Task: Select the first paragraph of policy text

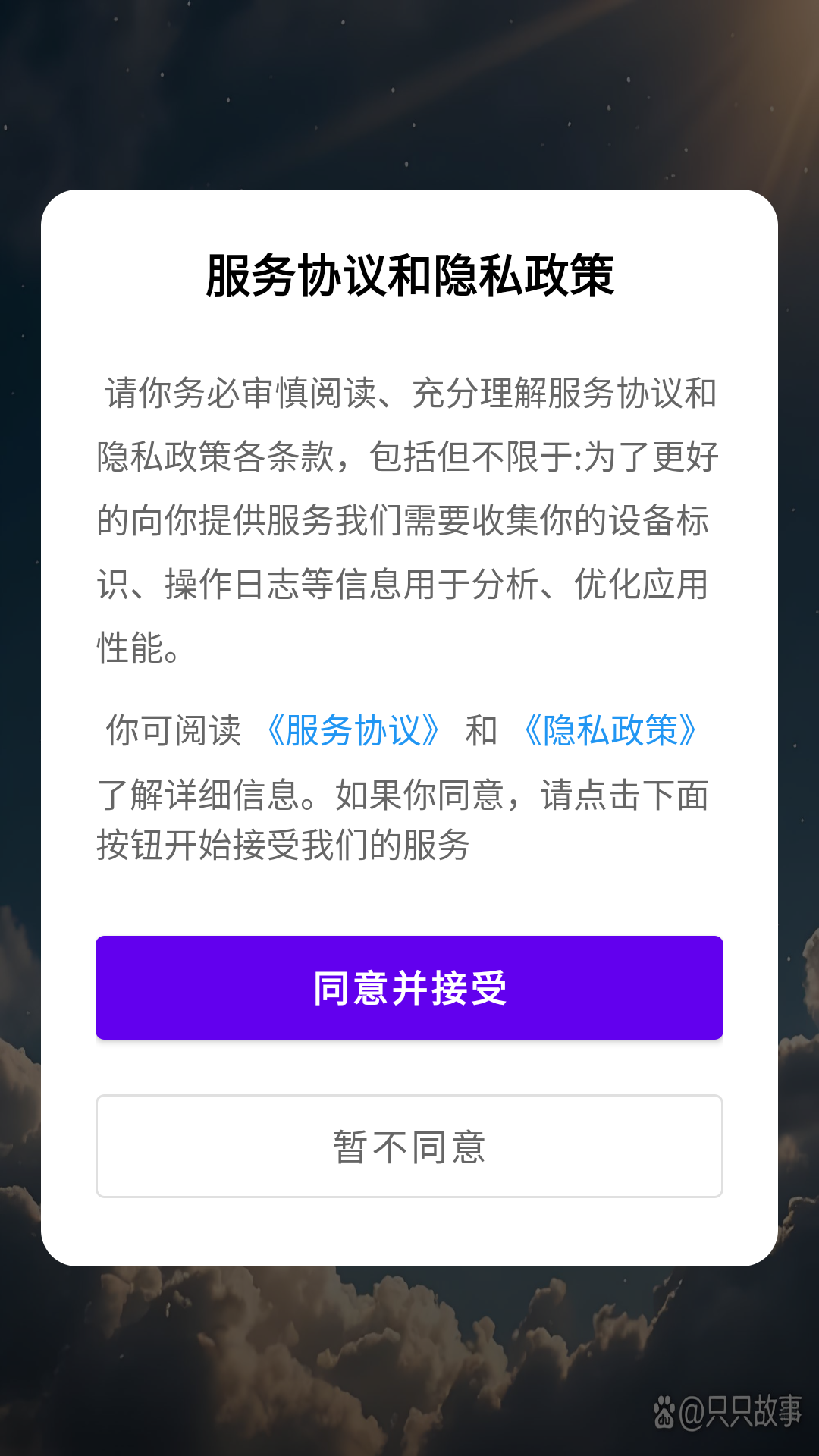Action: pos(409,516)
